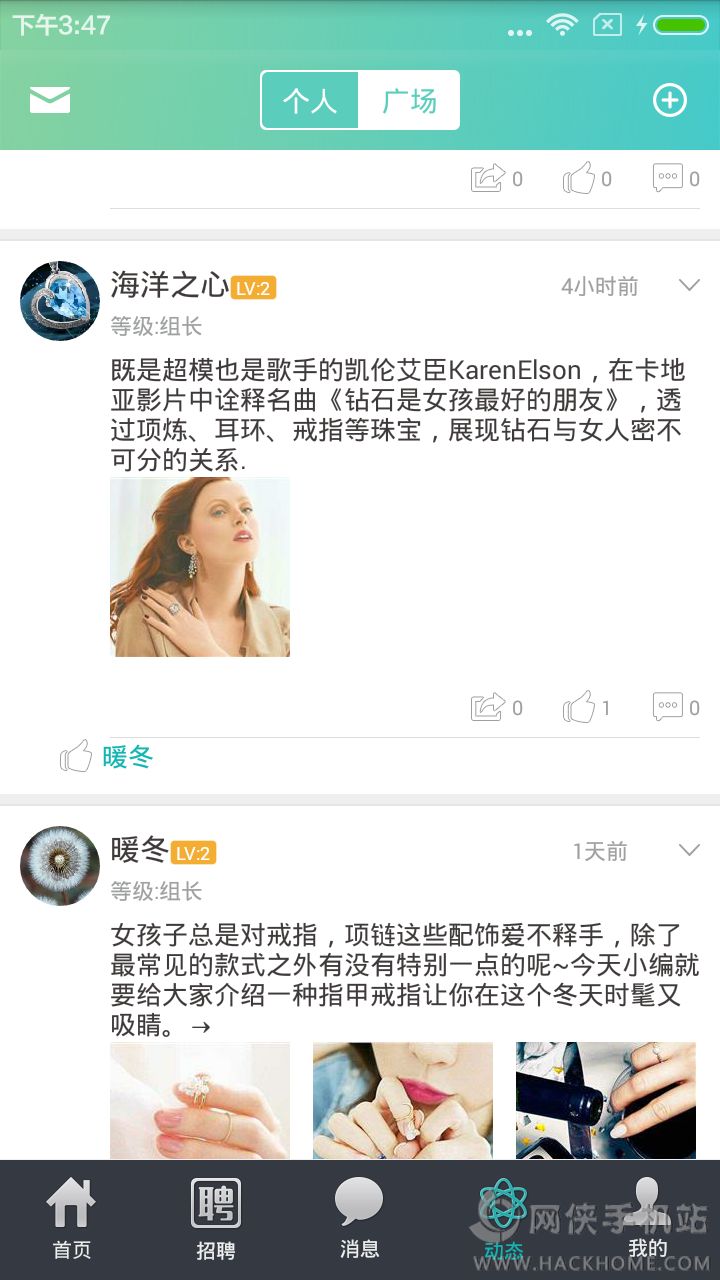Share 海洋之心's post
This screenshot has height=1280, width=720.
pos(496,708)
